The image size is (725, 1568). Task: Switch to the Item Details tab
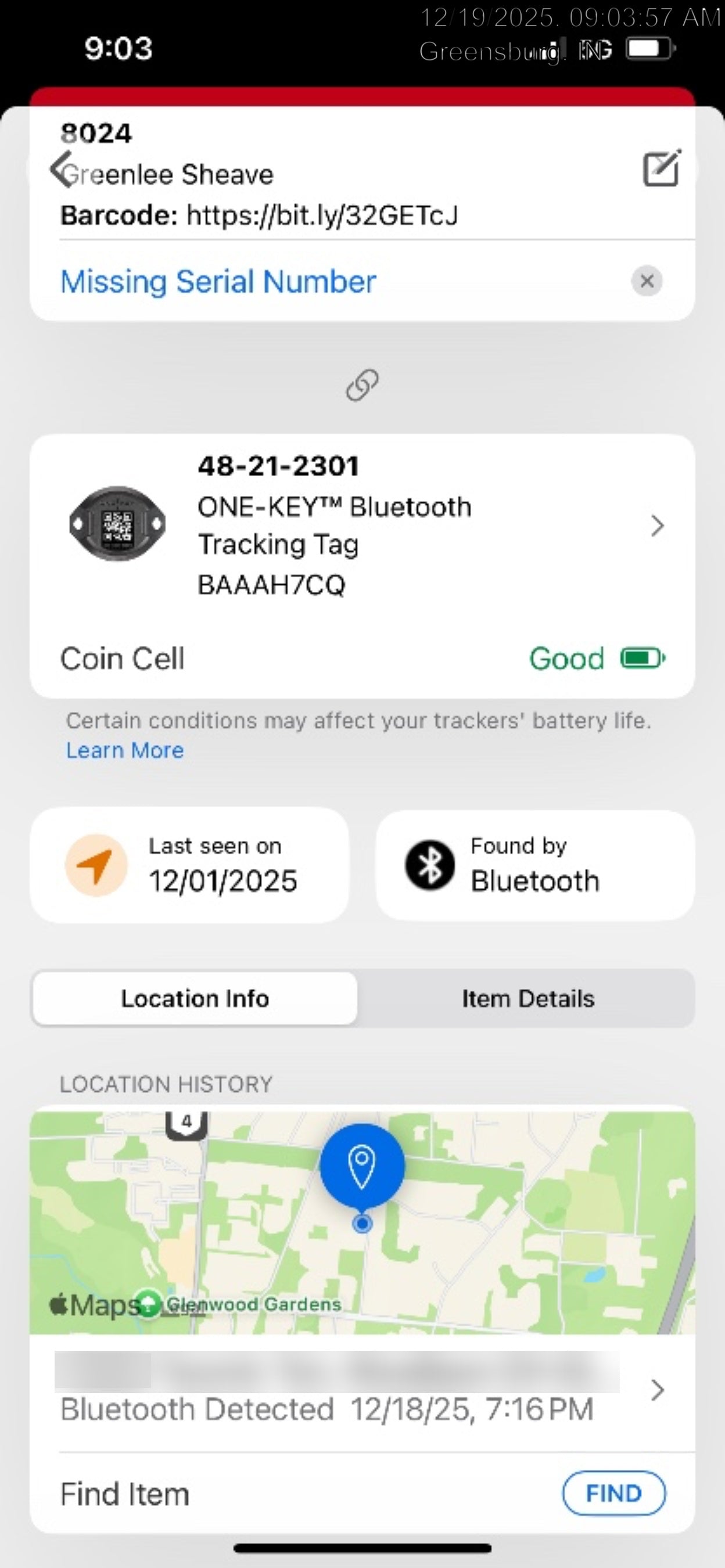coord(527,998)
